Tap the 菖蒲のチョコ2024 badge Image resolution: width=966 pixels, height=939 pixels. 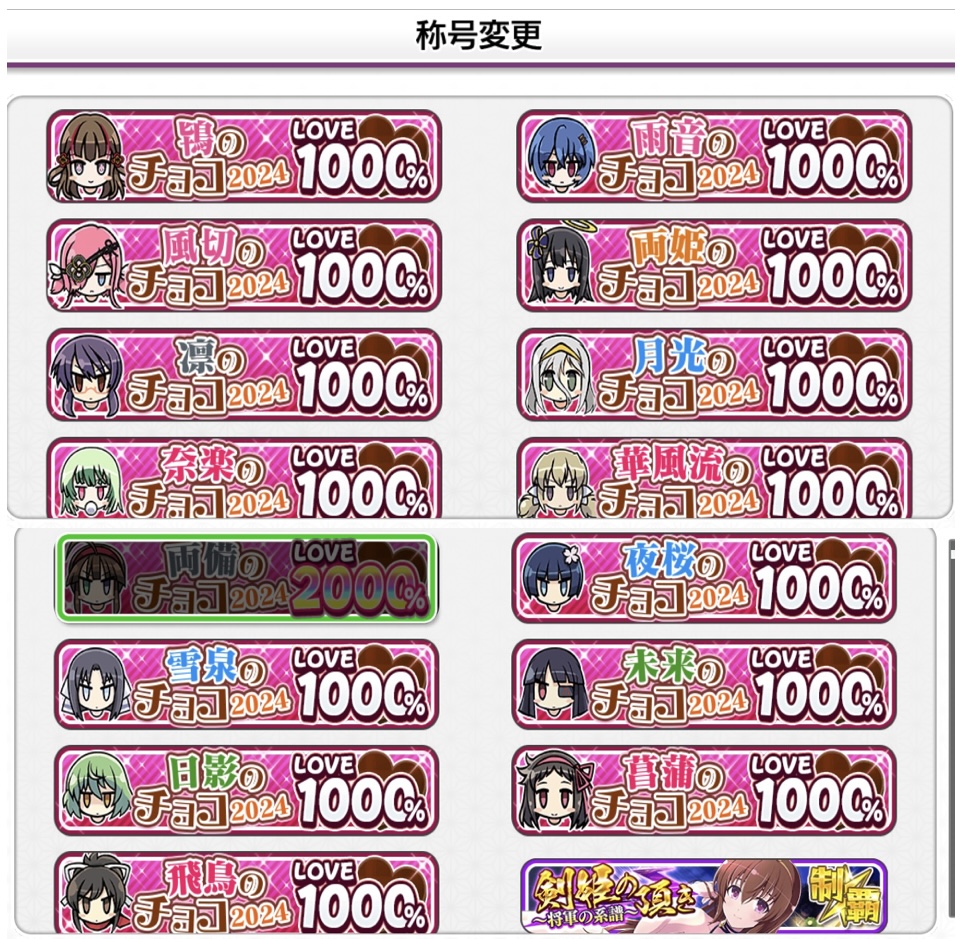[704, 790]
